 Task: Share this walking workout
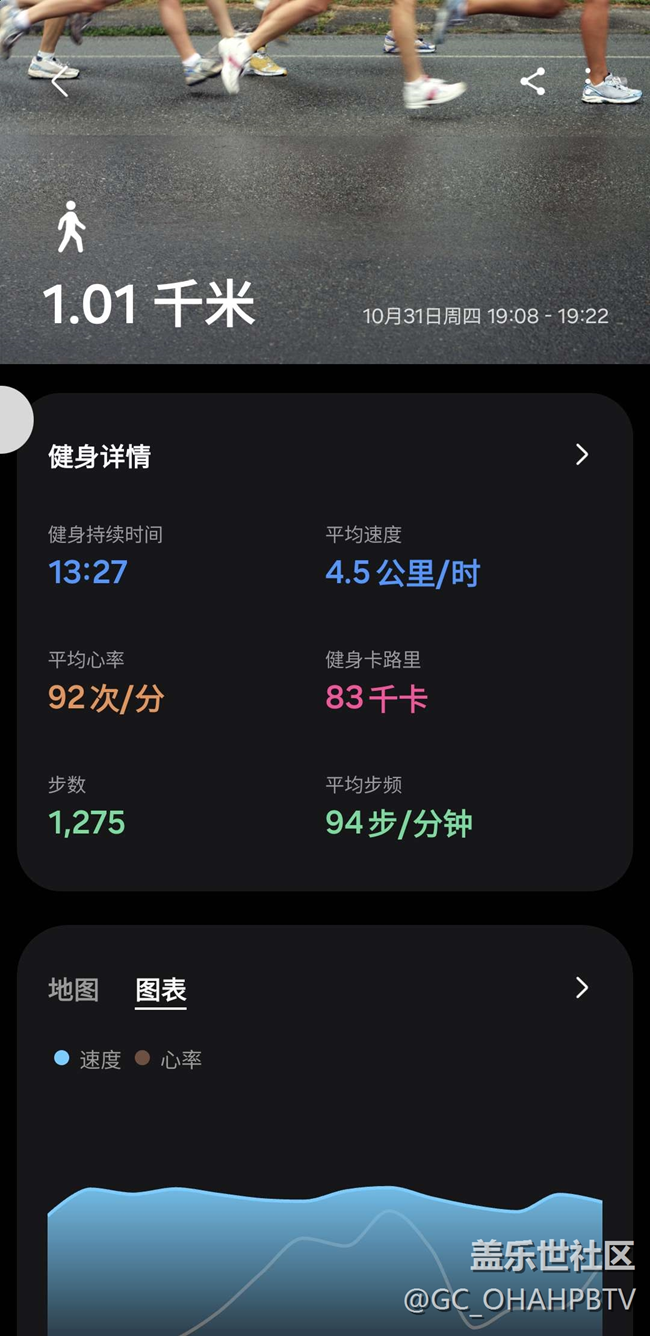[533, 82]
